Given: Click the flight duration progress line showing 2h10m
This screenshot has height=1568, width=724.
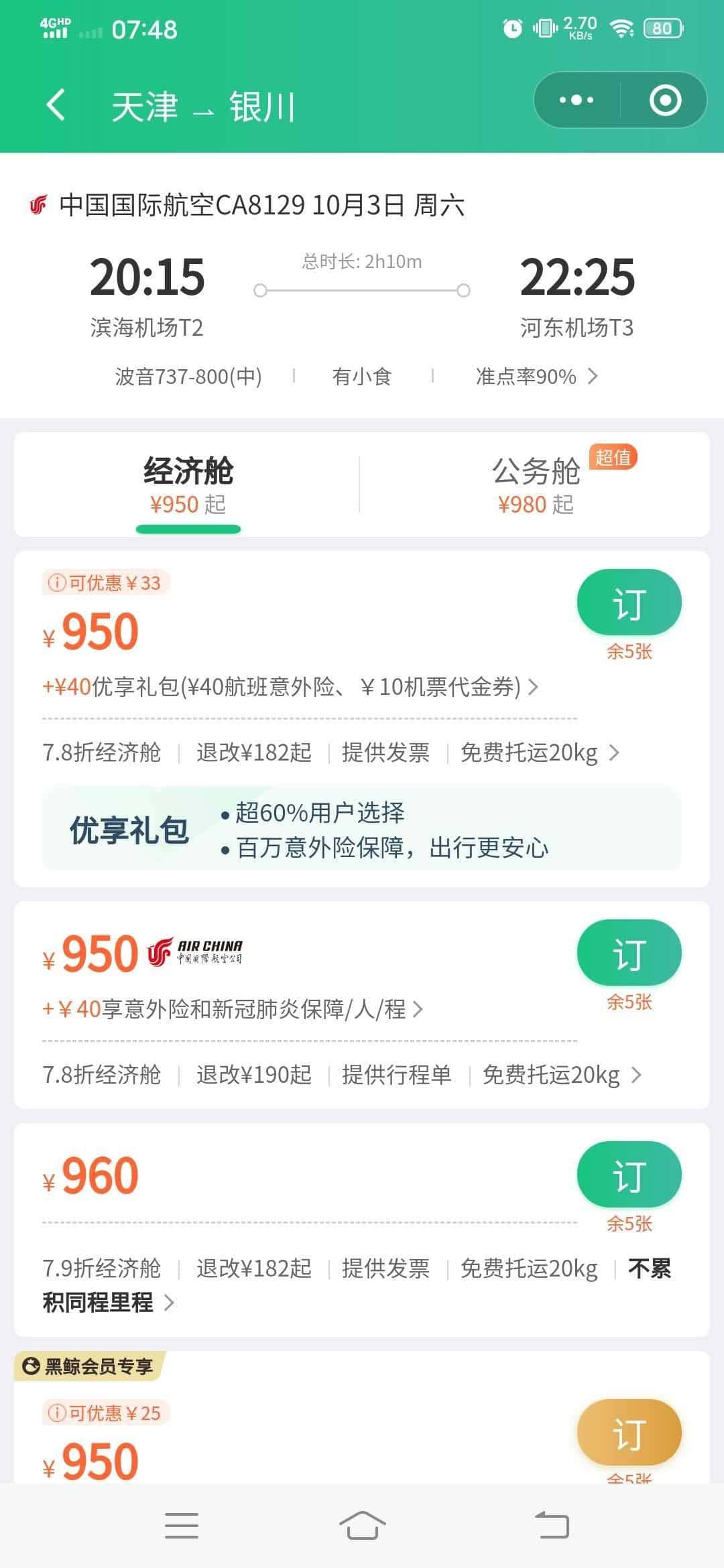Looking at the screenshot, I should pyautogui.click(x=362, y=289).
